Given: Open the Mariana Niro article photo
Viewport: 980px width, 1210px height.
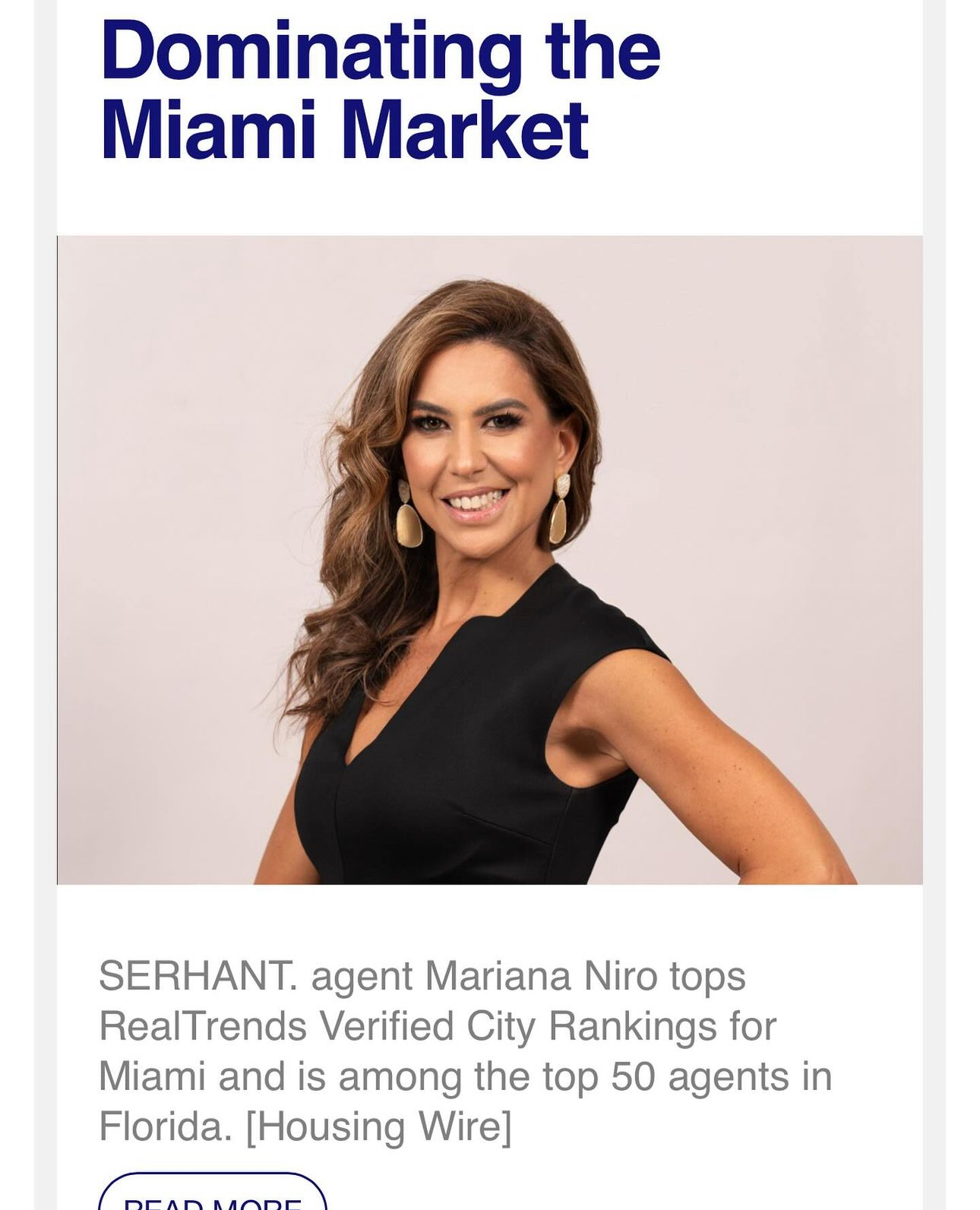Looking at the screenshot, I should tap(489, 560).
